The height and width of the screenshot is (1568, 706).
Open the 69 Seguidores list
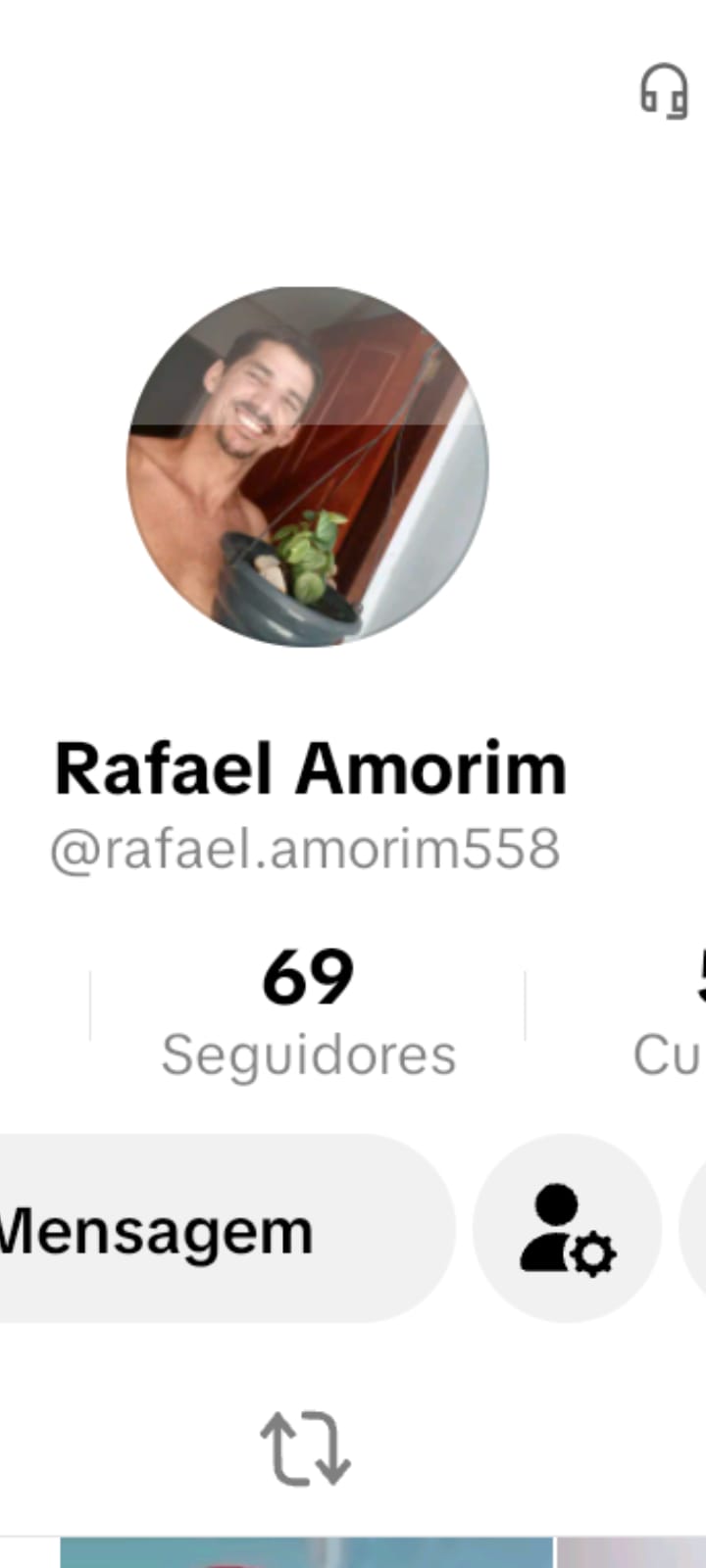click(308, 1011)
